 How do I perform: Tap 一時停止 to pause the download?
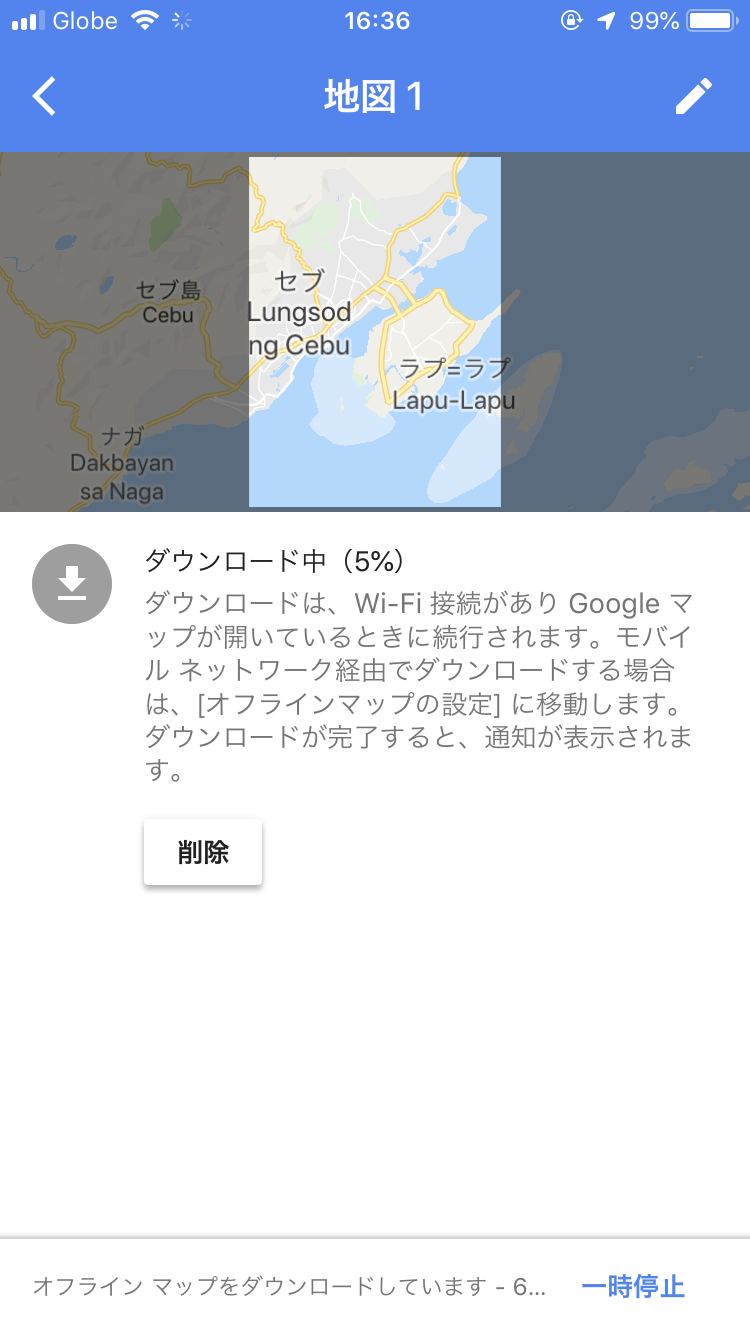point(630,1288)
